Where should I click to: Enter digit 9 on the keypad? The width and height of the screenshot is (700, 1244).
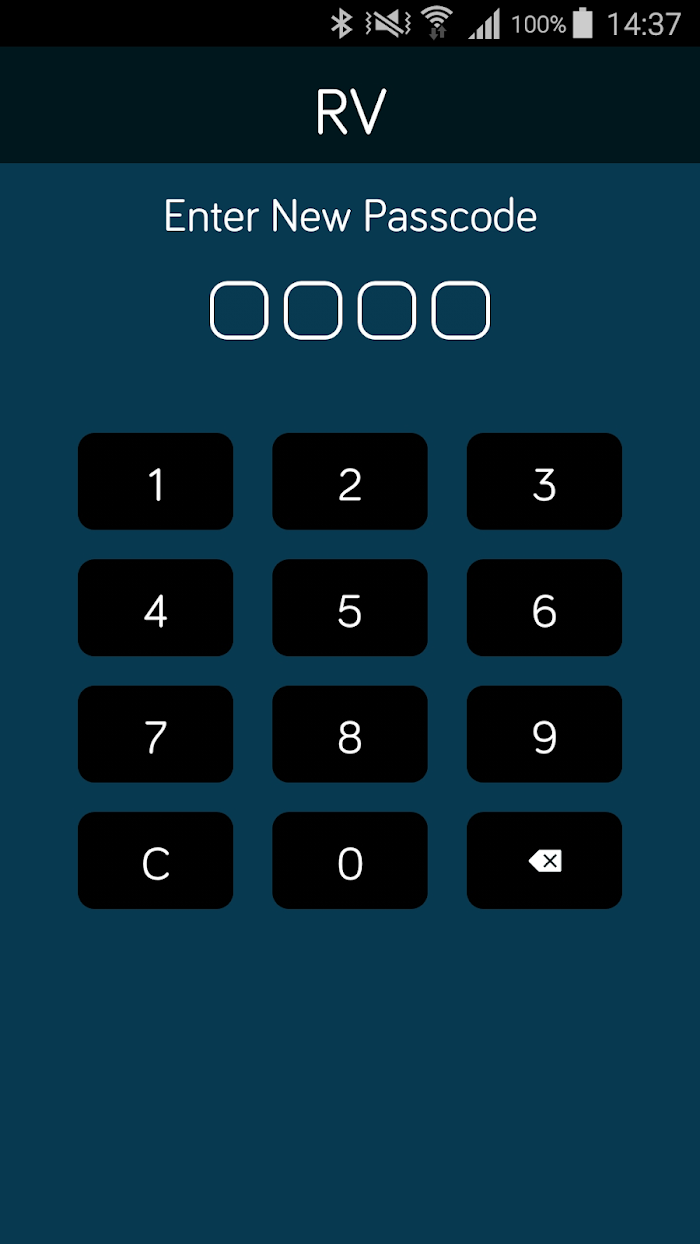coord(544,734)
